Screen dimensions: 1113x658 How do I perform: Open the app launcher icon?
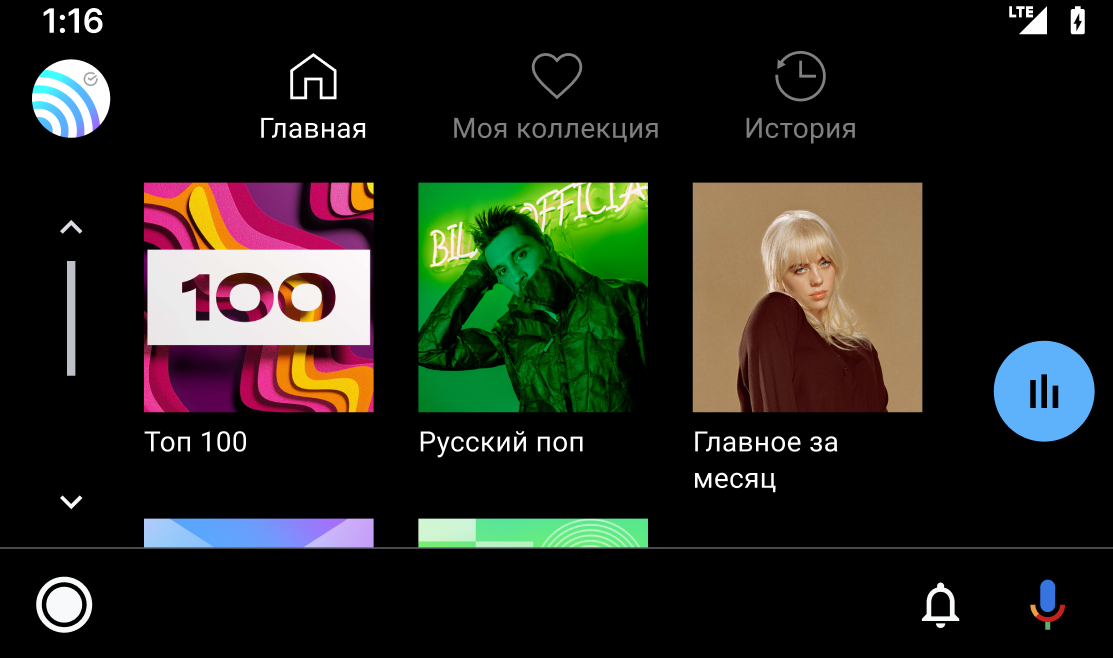[x=71, y=98]
